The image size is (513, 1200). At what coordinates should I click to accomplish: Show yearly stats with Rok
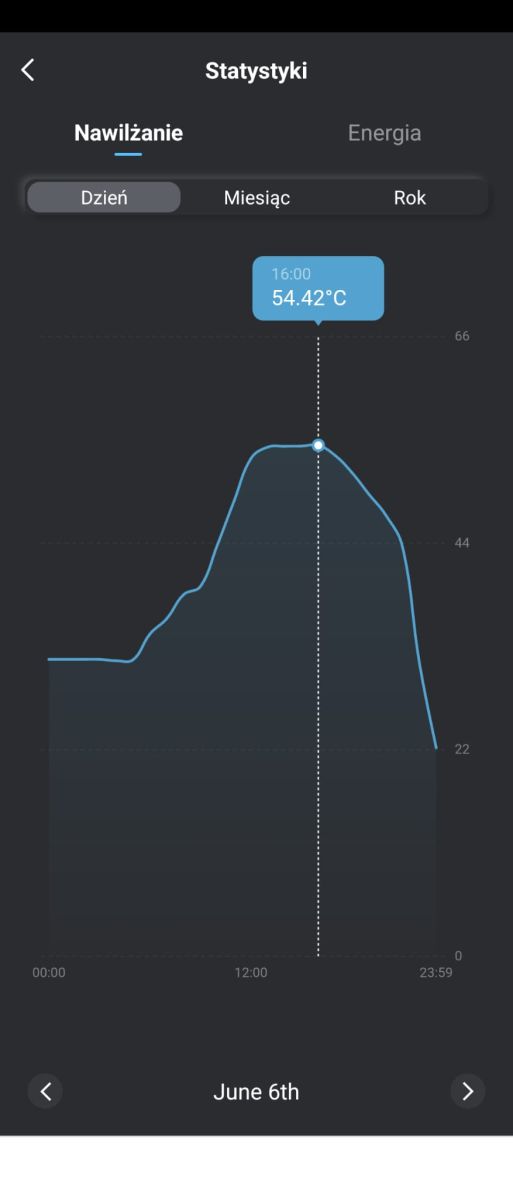(410, 198)
